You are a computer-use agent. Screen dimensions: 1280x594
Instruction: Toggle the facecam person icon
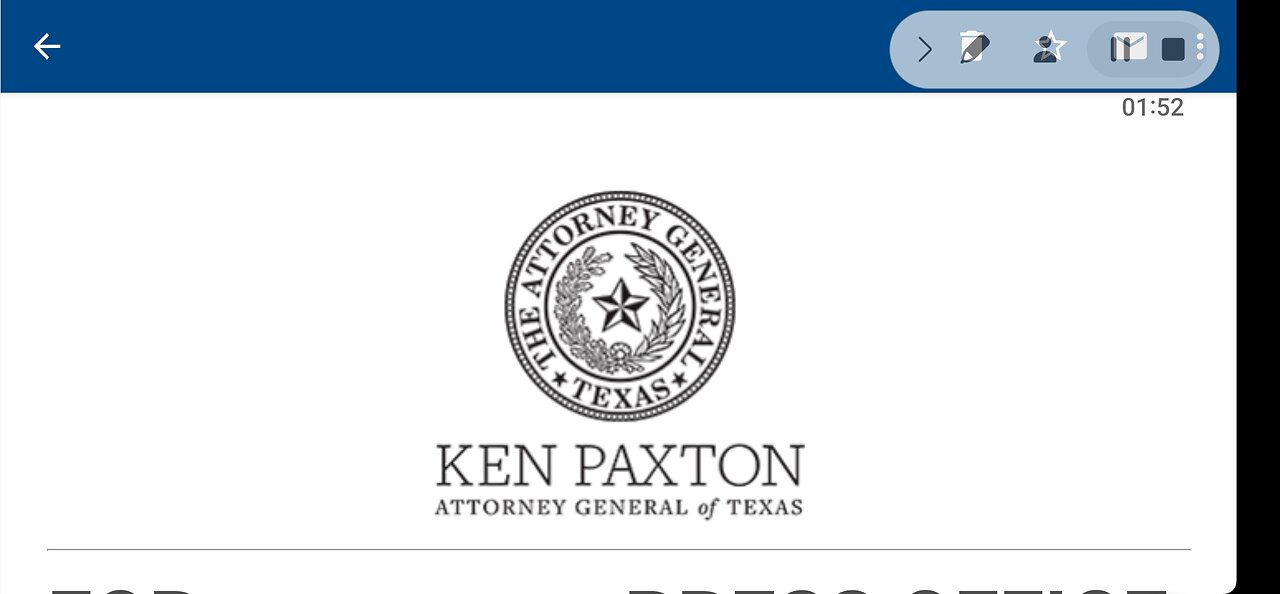[x=1047, y=48]
